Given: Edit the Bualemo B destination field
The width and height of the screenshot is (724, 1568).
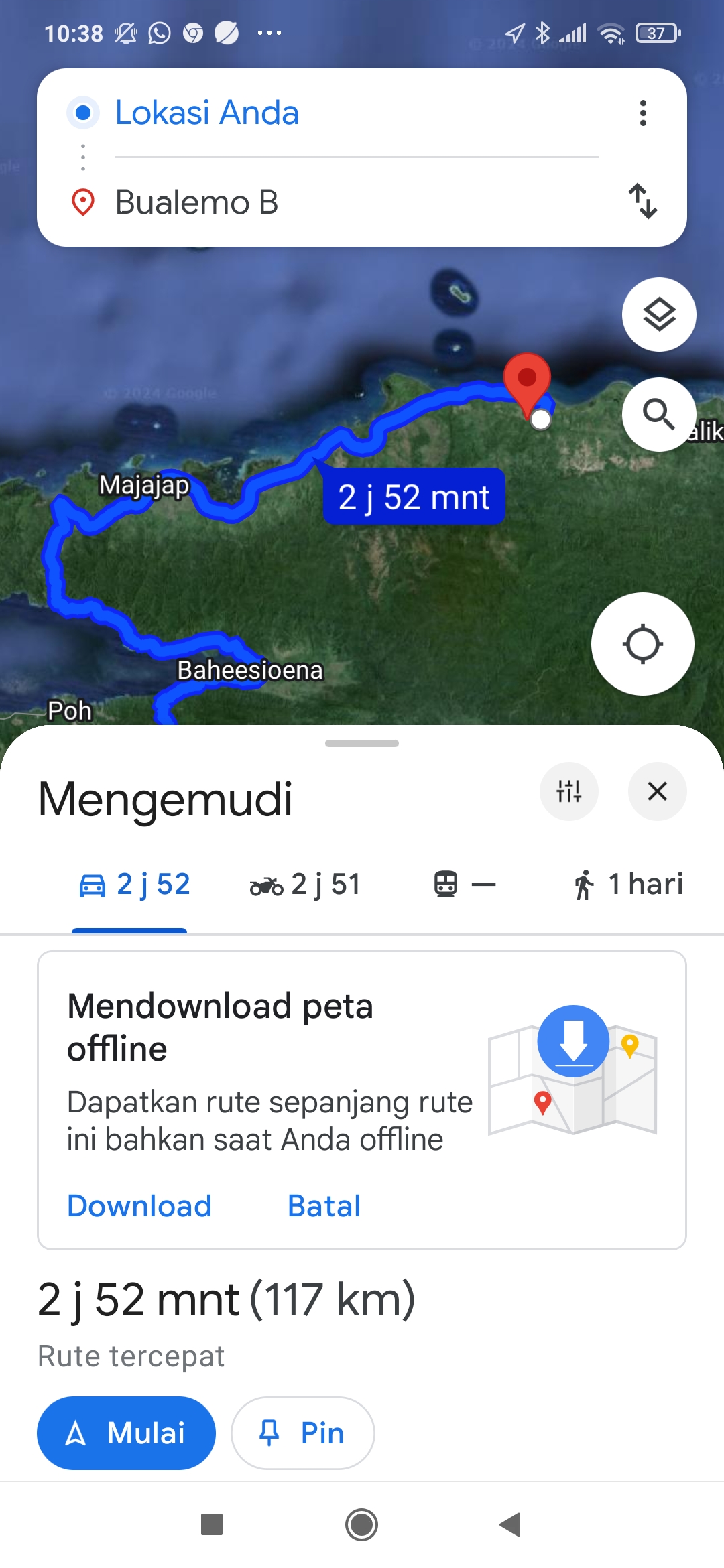Looking at the screenshot, I should [356, 202].
